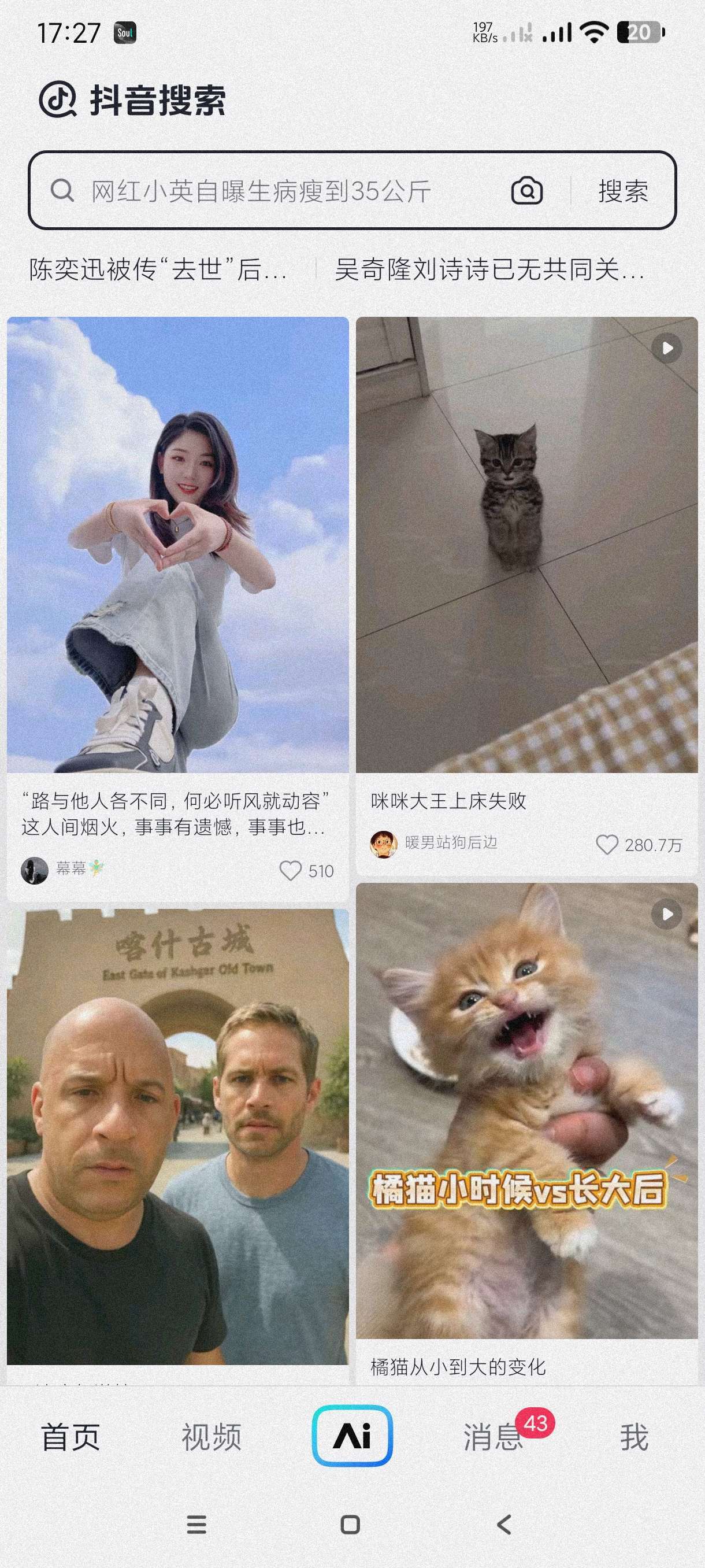
Task: Open recent apps from navigation bar
Action: coord(196,1525)
